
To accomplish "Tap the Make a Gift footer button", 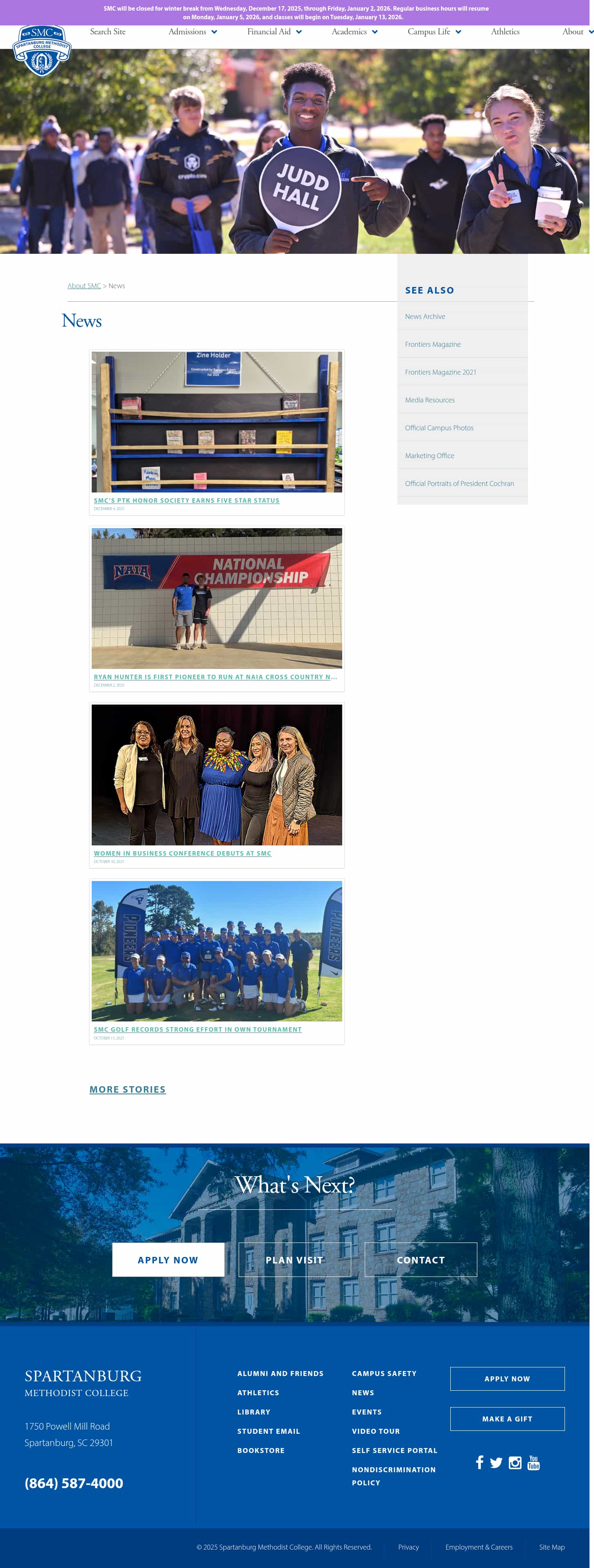I will (507, 1418).
